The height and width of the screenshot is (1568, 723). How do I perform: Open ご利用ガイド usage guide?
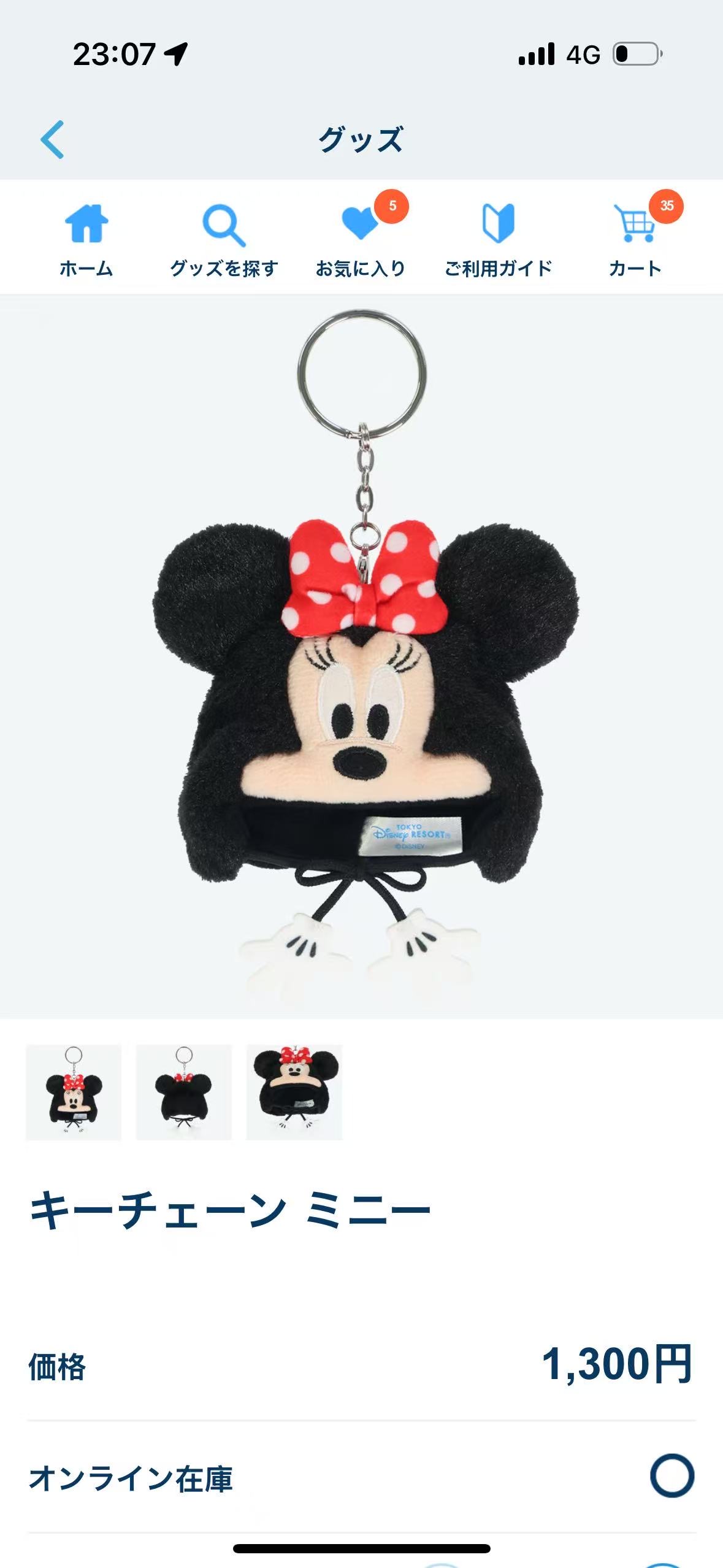pos(498,239)
